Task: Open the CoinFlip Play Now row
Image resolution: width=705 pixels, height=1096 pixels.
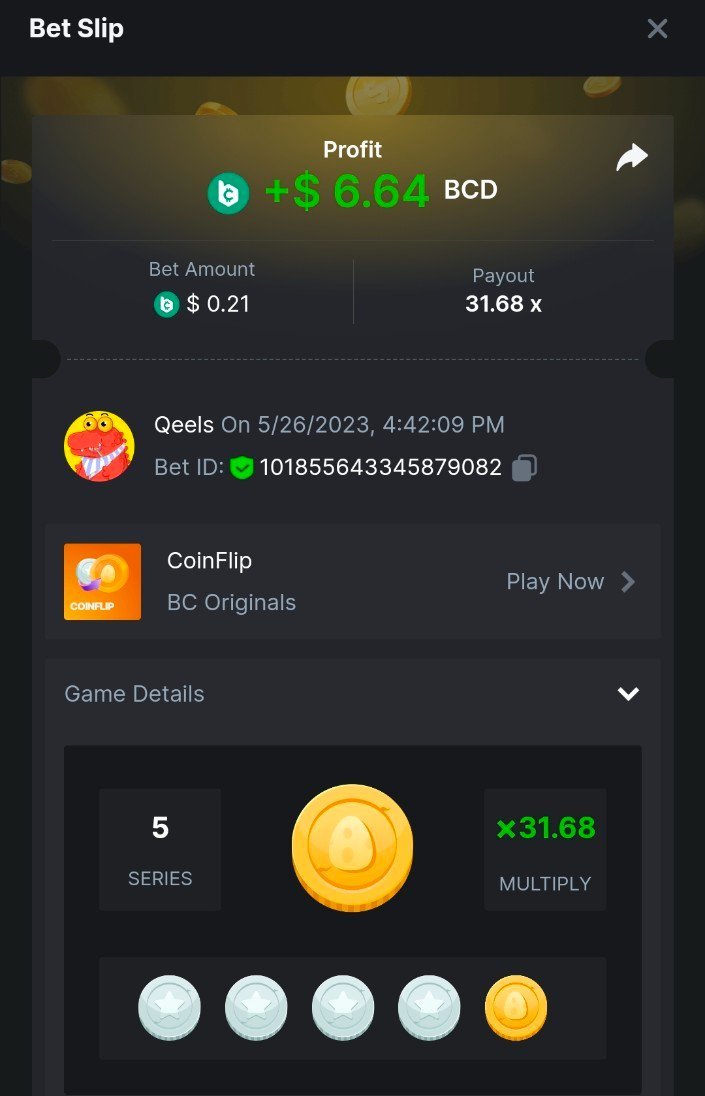Action: 570,582
